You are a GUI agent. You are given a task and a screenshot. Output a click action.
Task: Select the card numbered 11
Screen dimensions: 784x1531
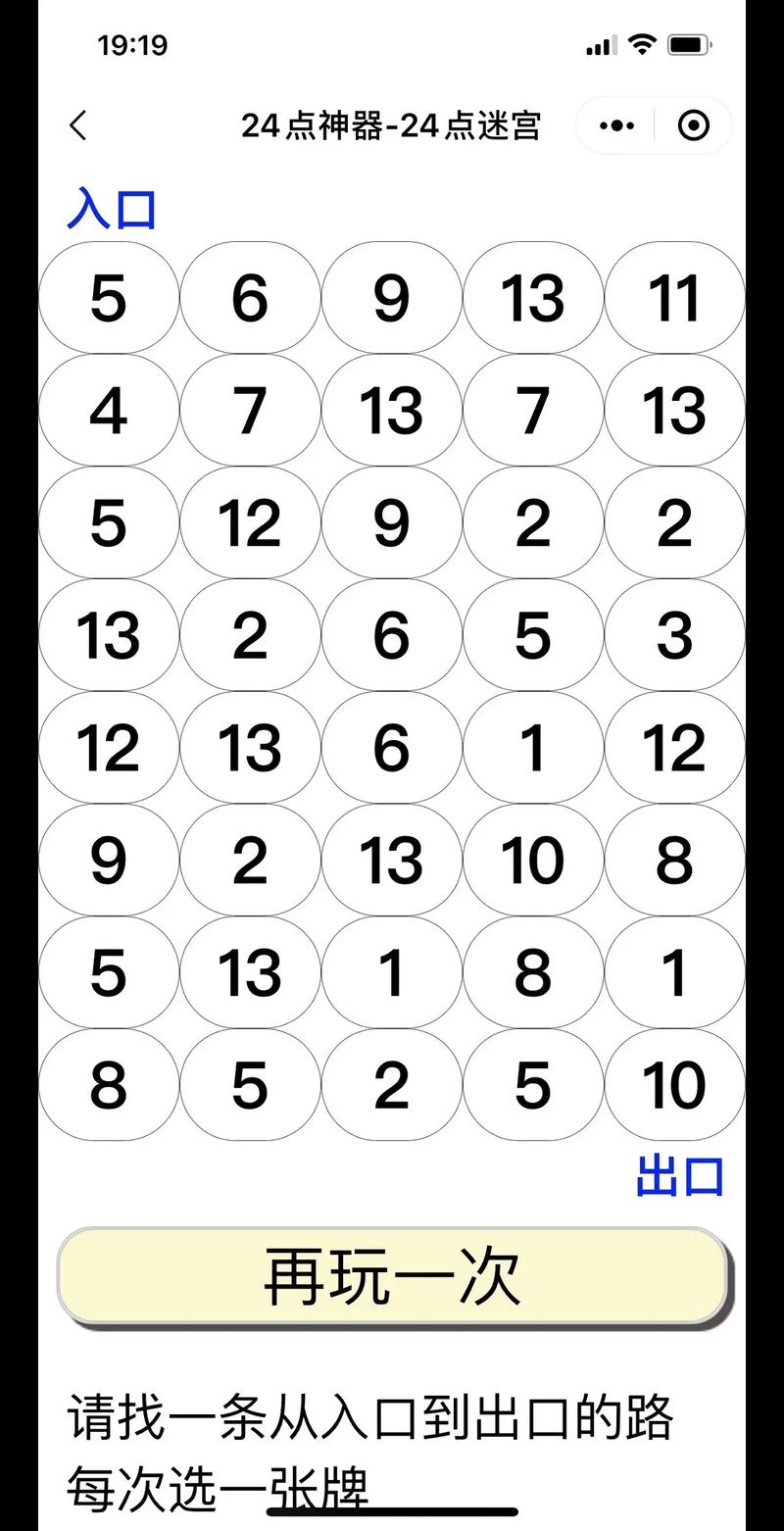(674, 298)
